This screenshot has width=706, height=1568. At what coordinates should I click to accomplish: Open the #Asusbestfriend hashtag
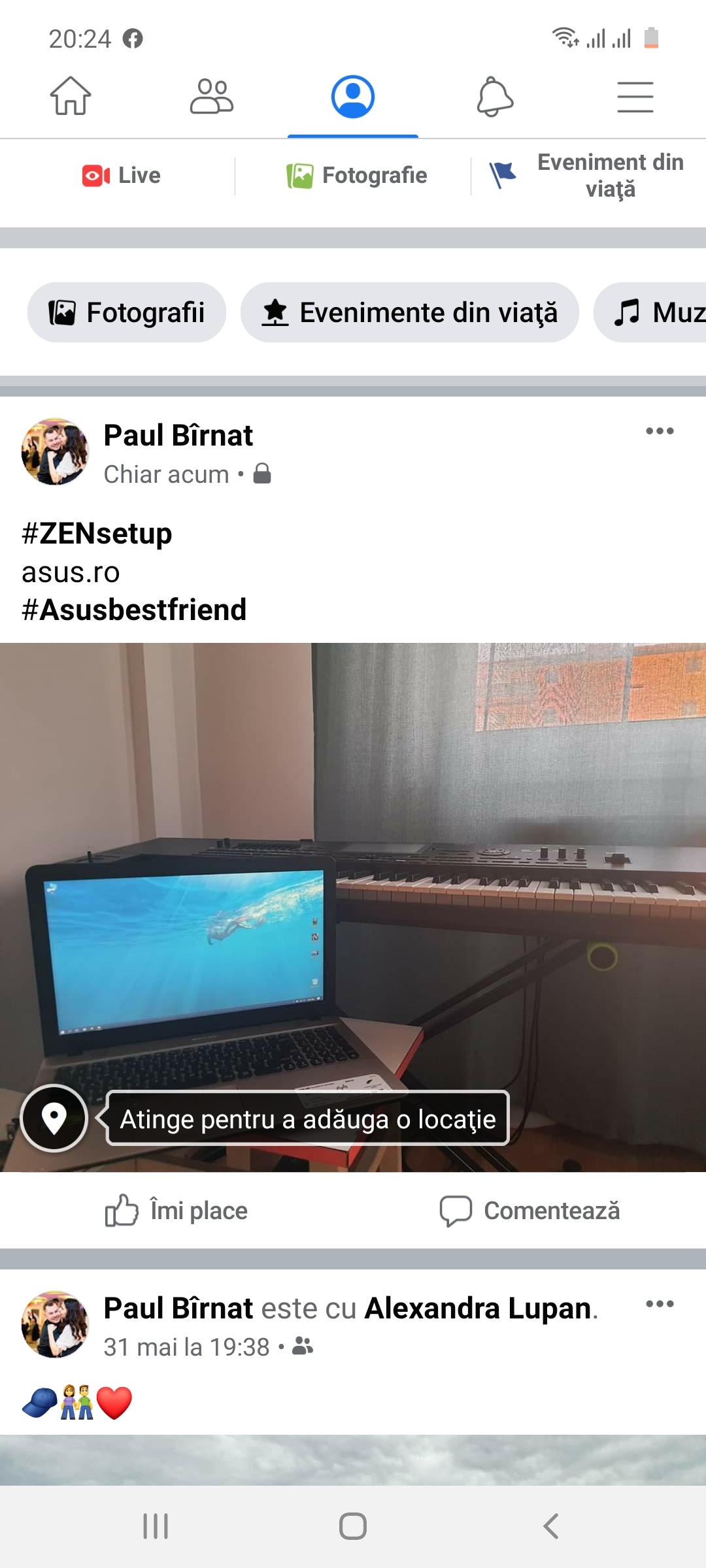(x=134, y=610)
